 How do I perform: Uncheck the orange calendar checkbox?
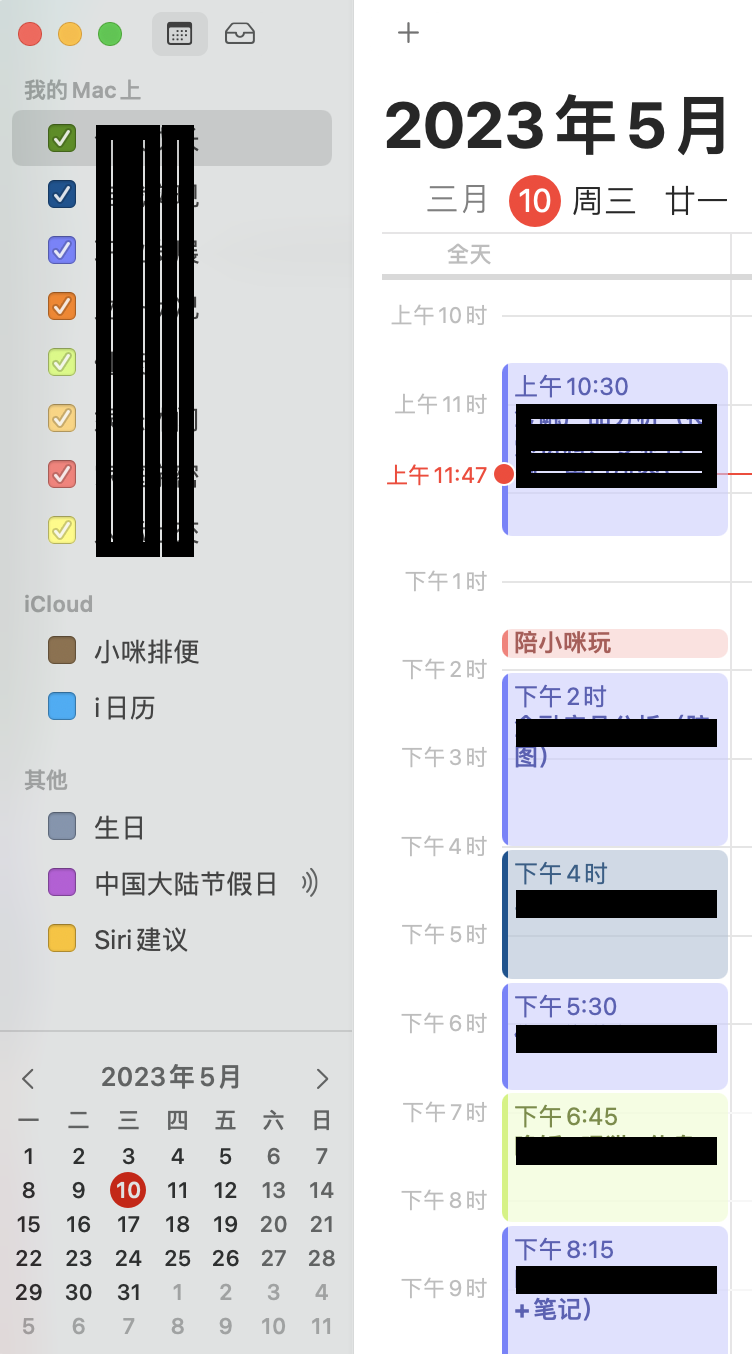click(x=62, y=306)
